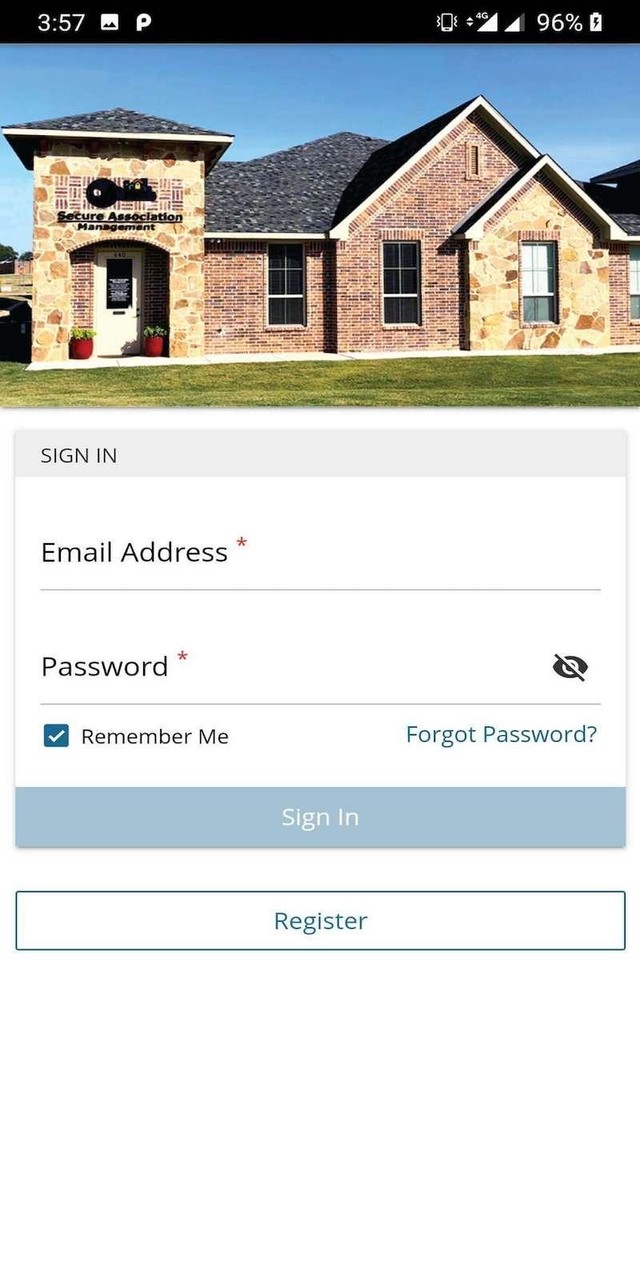
Task: Open the Register button
Action: click(320, 920)
